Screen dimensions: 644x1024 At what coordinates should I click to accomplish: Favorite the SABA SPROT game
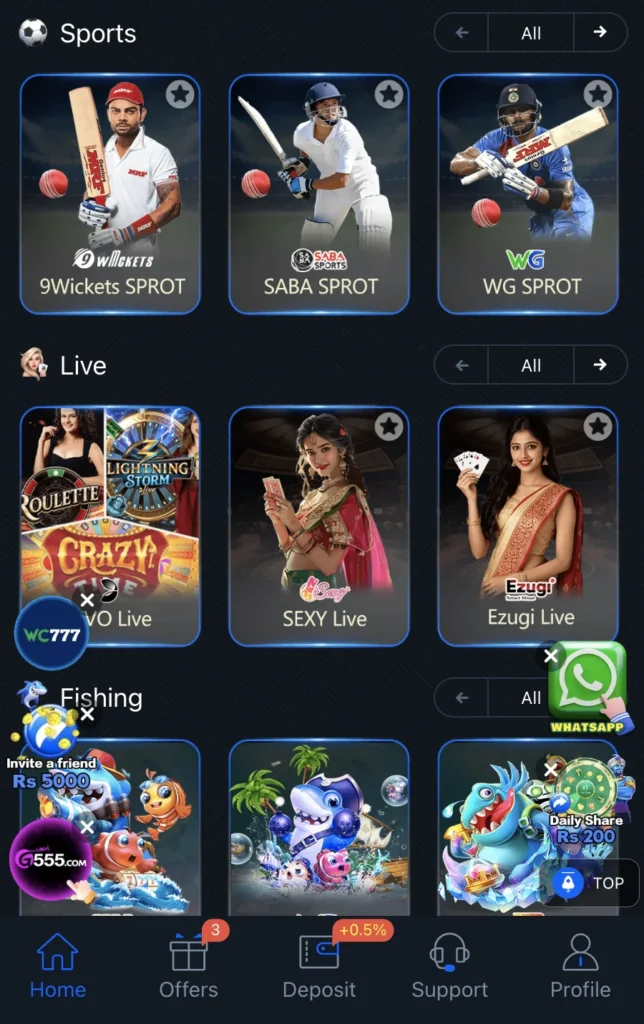pyautogui.click(x=389, y=95)
